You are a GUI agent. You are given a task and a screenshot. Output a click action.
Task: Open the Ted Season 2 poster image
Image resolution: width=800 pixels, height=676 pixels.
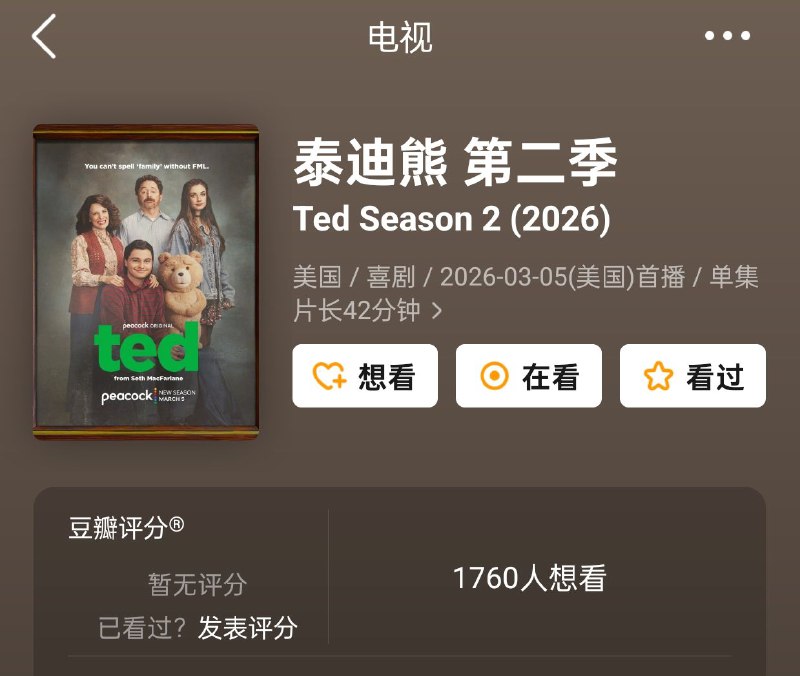click(x=146, y=282)
